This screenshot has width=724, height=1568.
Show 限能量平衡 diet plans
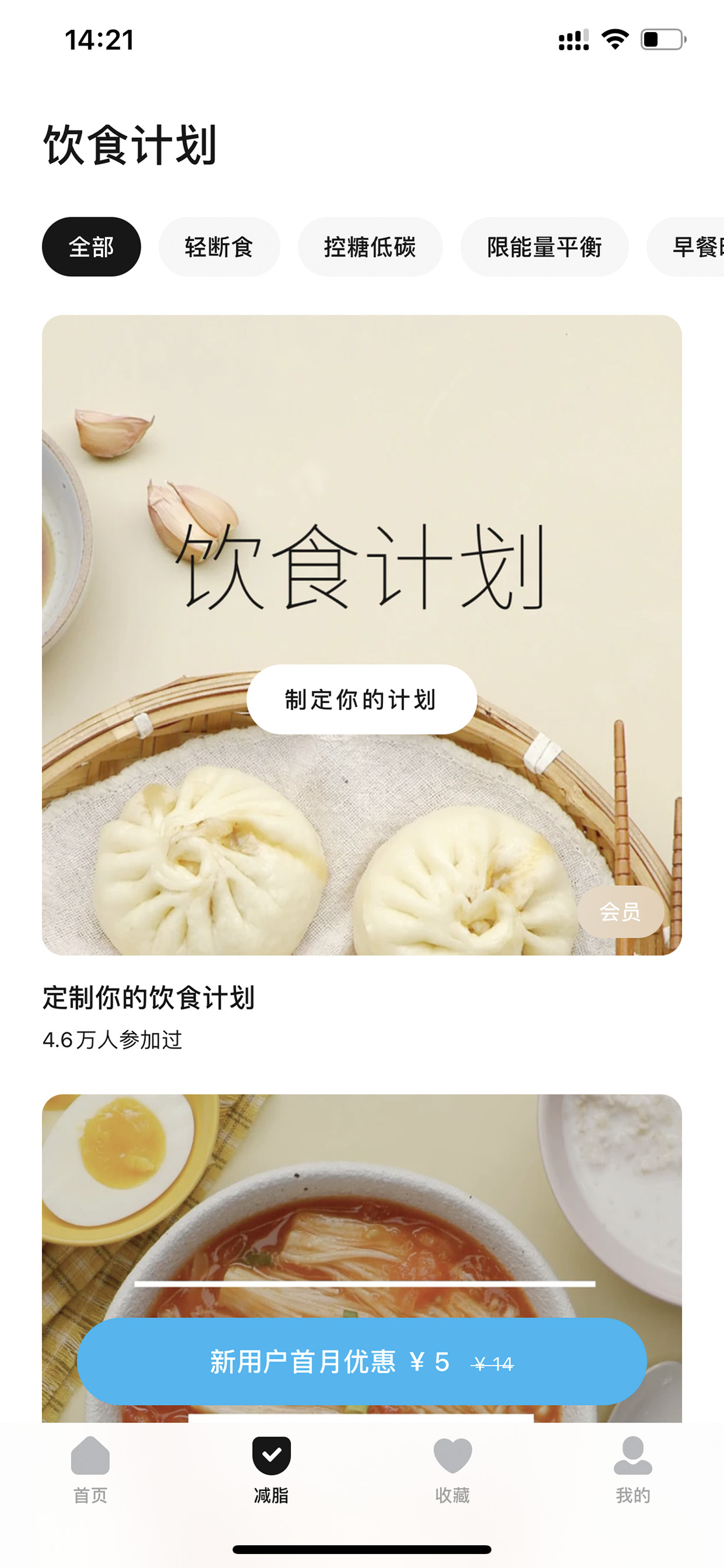tap(545, 247)
